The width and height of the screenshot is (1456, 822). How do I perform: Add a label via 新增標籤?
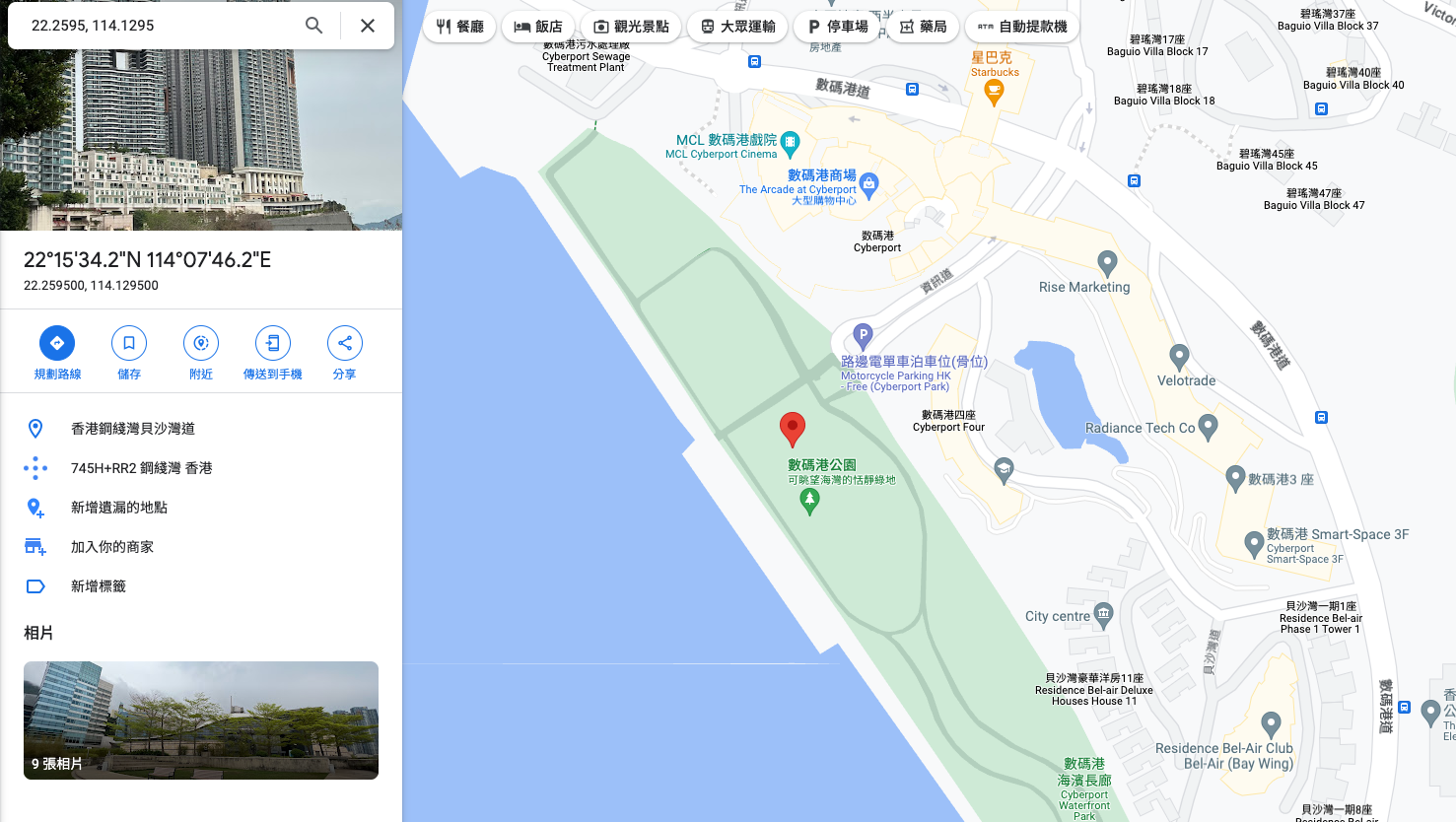[x=98, y=586]
